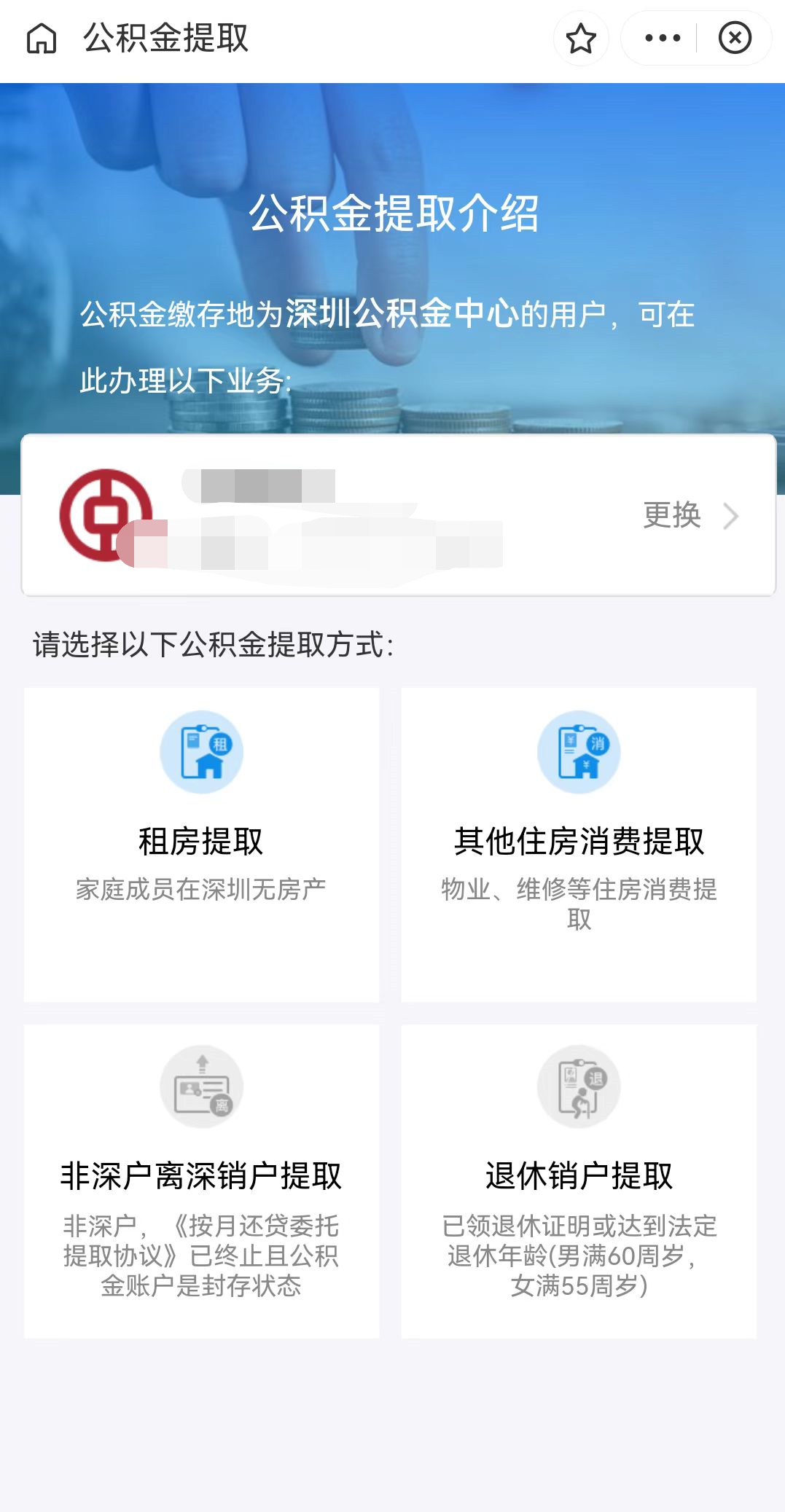Click the home icon in the top bar
The image size is (785, 1512).
(42, 39)
